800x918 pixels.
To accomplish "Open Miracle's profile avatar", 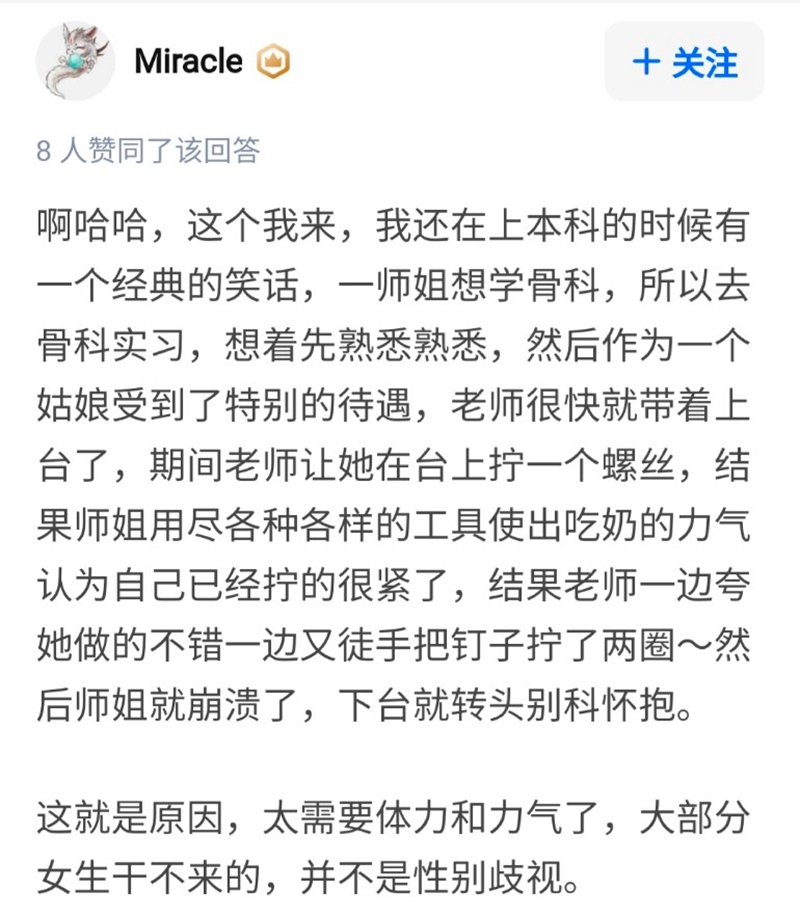I will pos(75,61).
